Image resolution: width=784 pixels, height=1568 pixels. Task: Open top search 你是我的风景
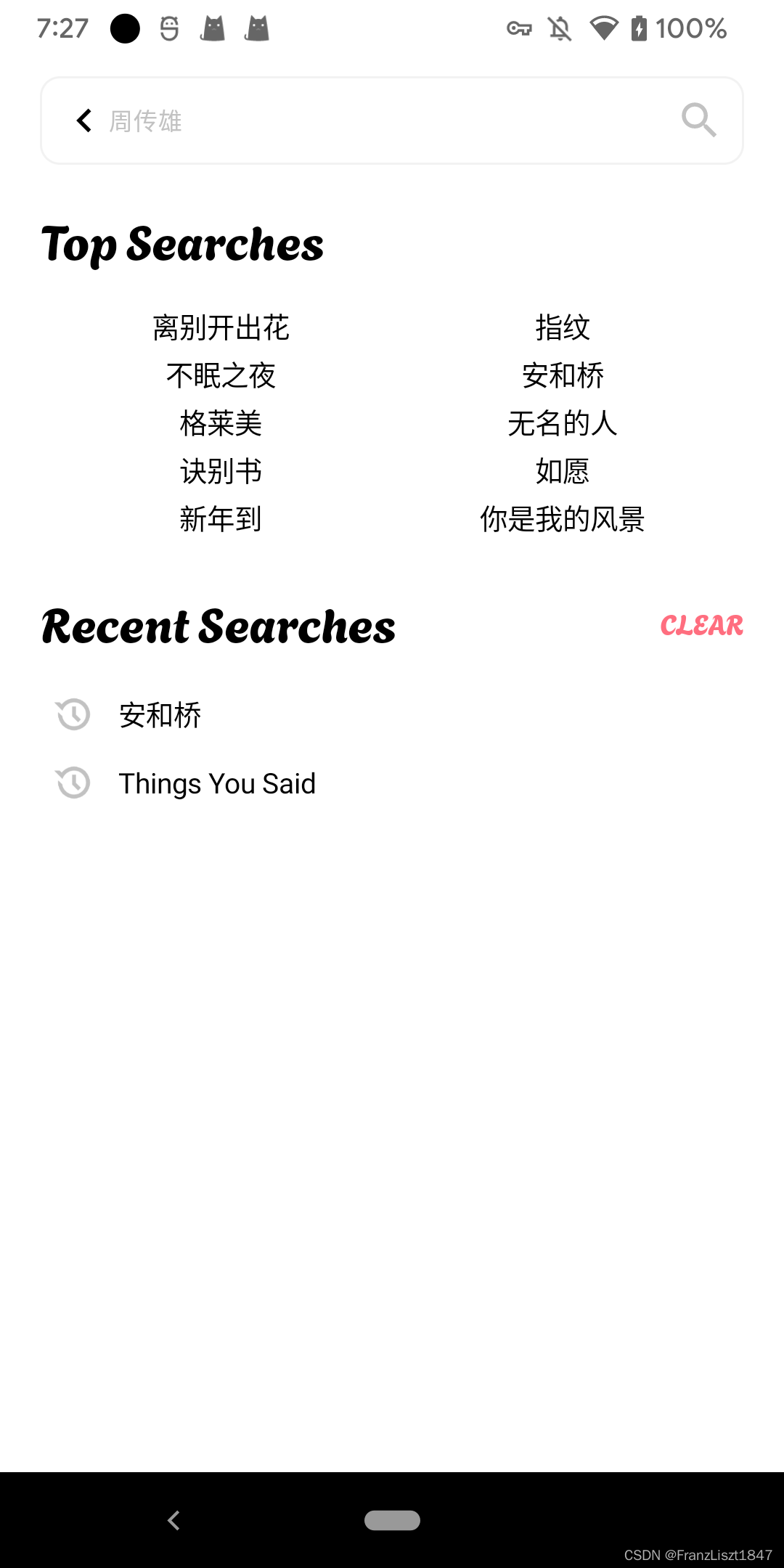click(x=563, y=519)
